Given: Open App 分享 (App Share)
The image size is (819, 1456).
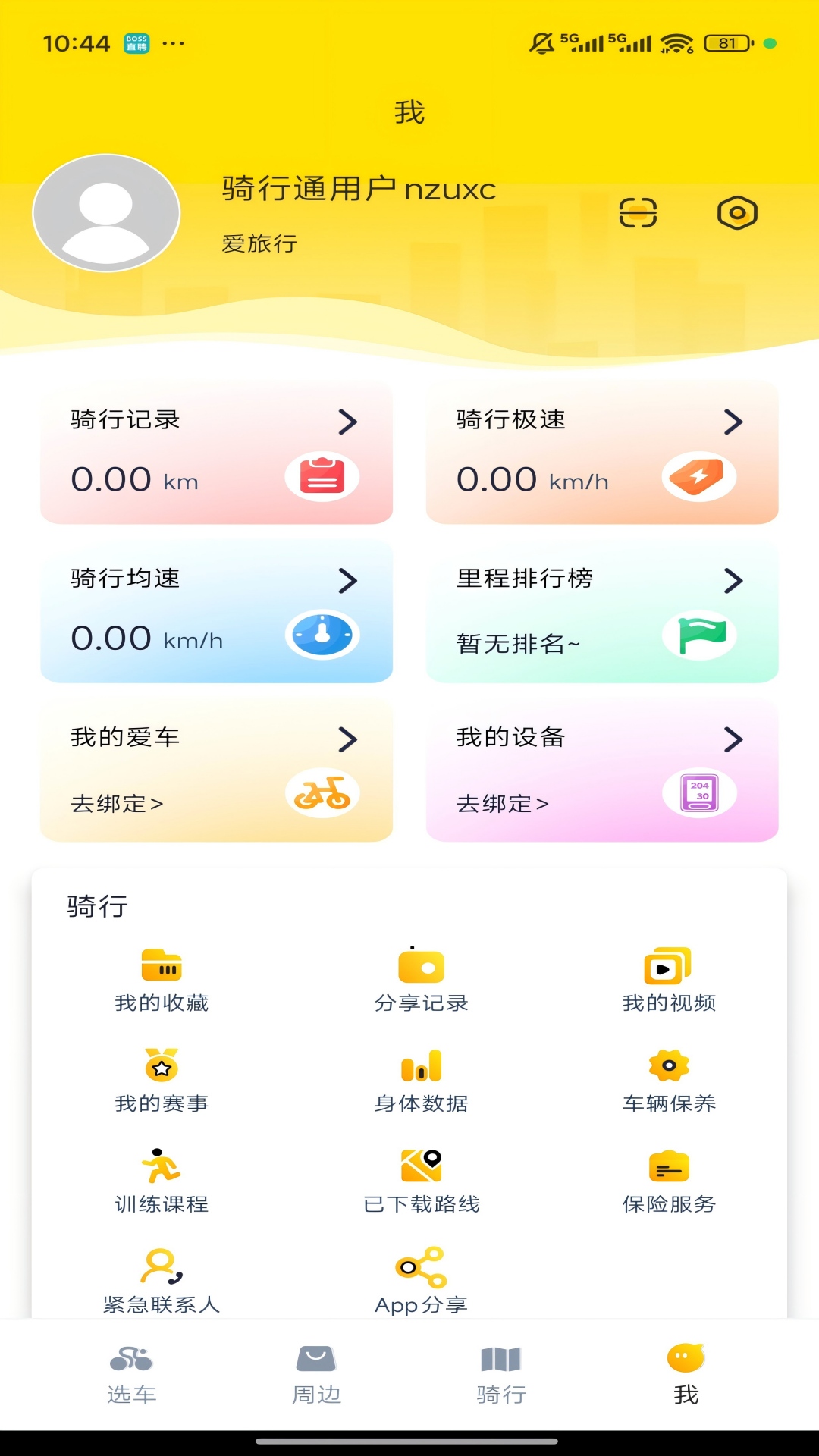Looking at the screenshot, I should [x=422, y=1285].
